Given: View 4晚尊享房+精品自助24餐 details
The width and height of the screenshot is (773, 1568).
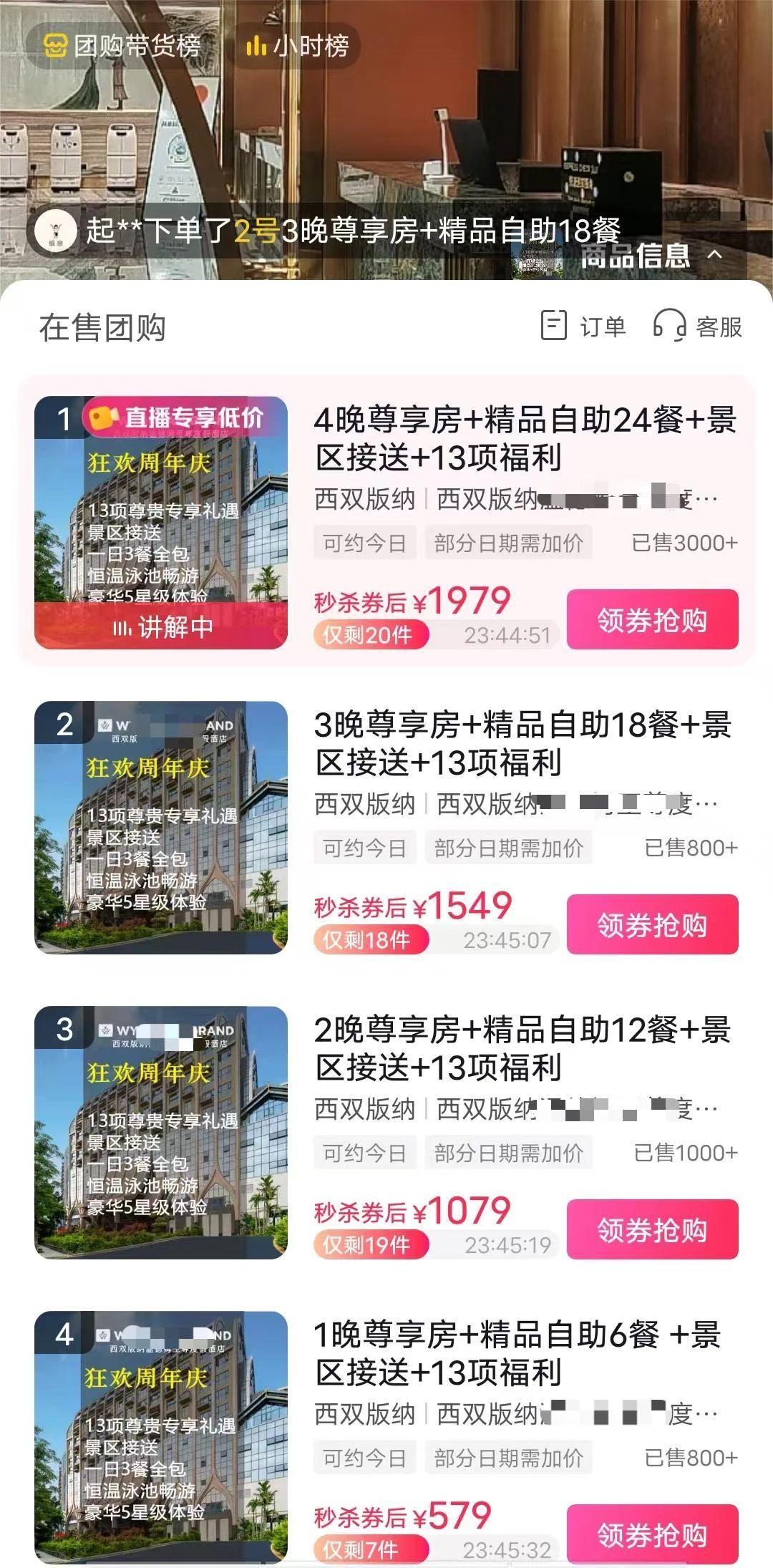Looking at the screenshot, I should pyautogui.click(x=525, y=438).
